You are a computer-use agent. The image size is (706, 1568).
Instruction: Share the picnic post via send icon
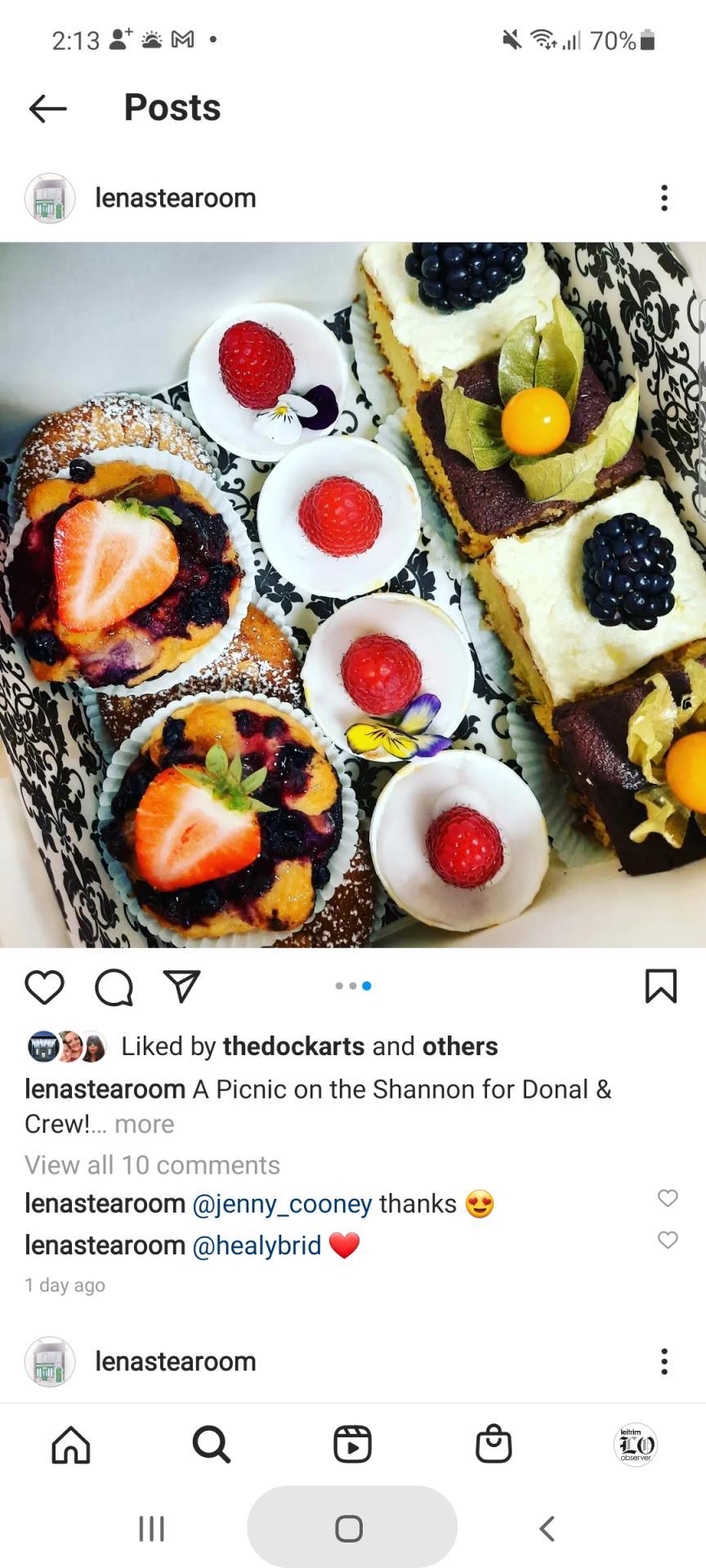(x=181, y=986)
